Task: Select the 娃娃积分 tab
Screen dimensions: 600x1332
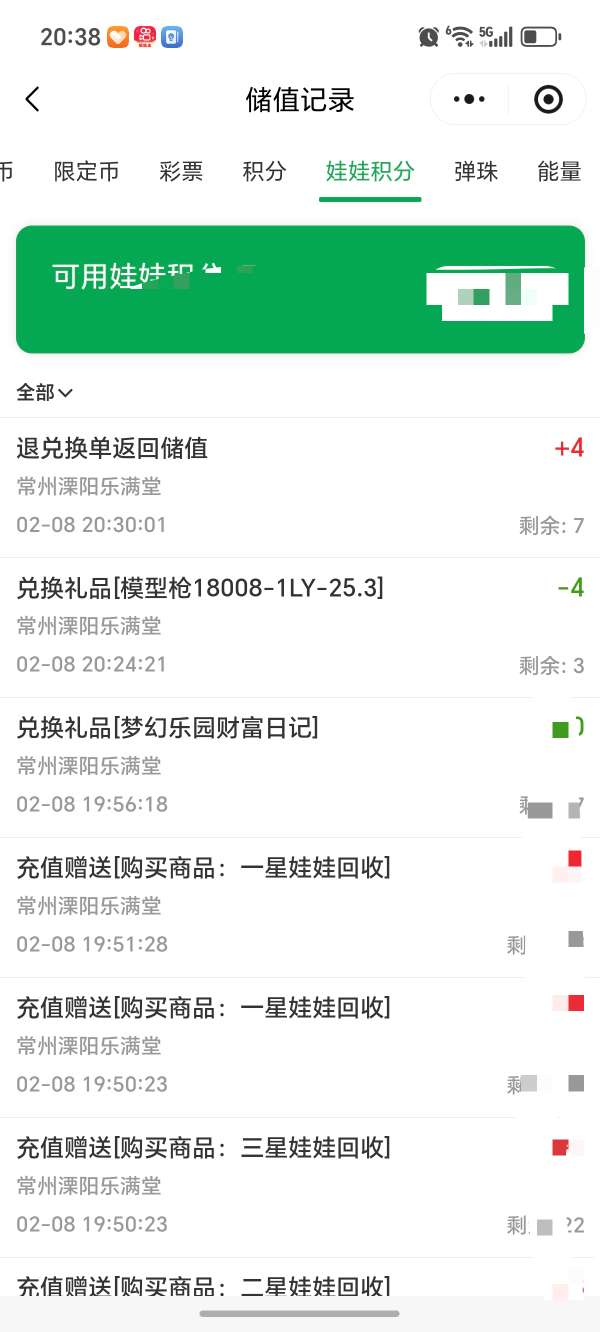Action: click(x=370, y=172)
